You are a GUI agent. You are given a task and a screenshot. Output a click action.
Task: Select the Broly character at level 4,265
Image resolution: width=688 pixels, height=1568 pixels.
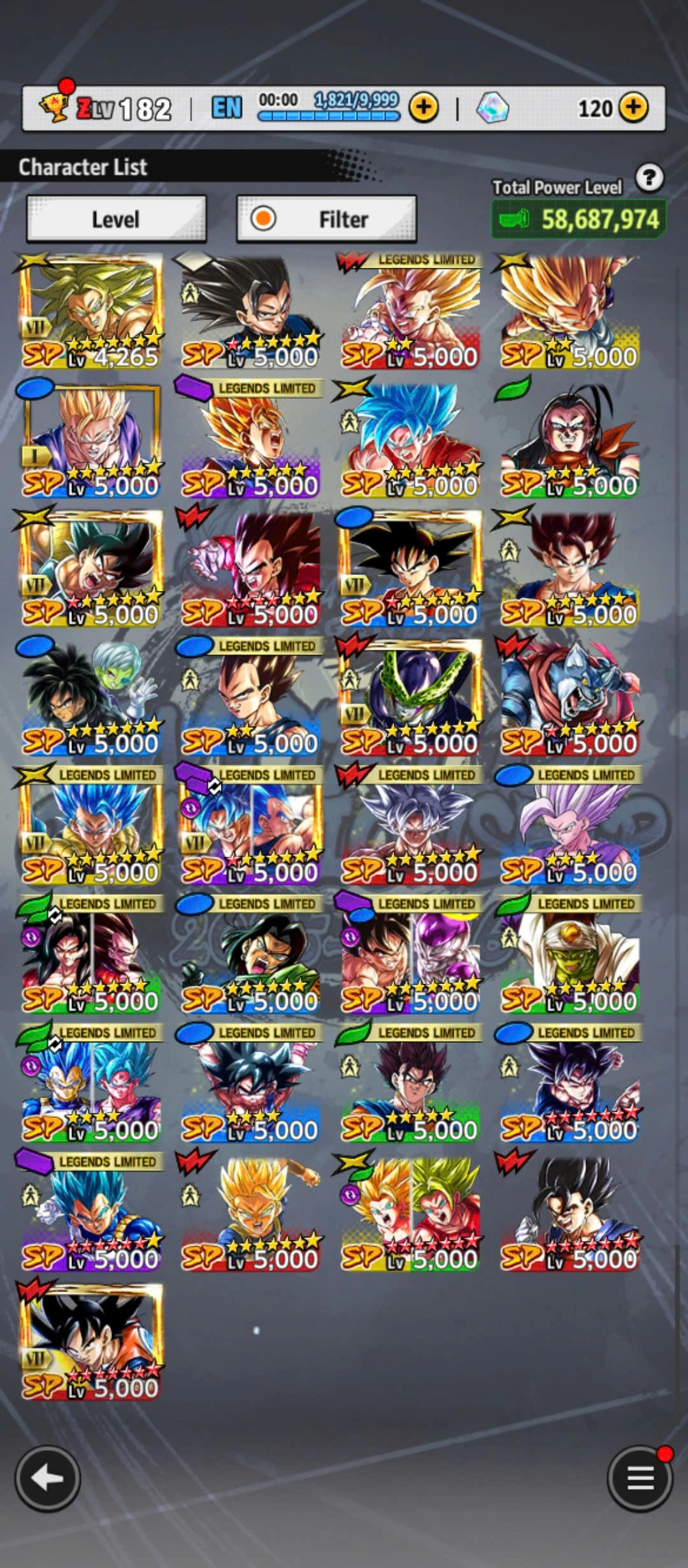90,311
